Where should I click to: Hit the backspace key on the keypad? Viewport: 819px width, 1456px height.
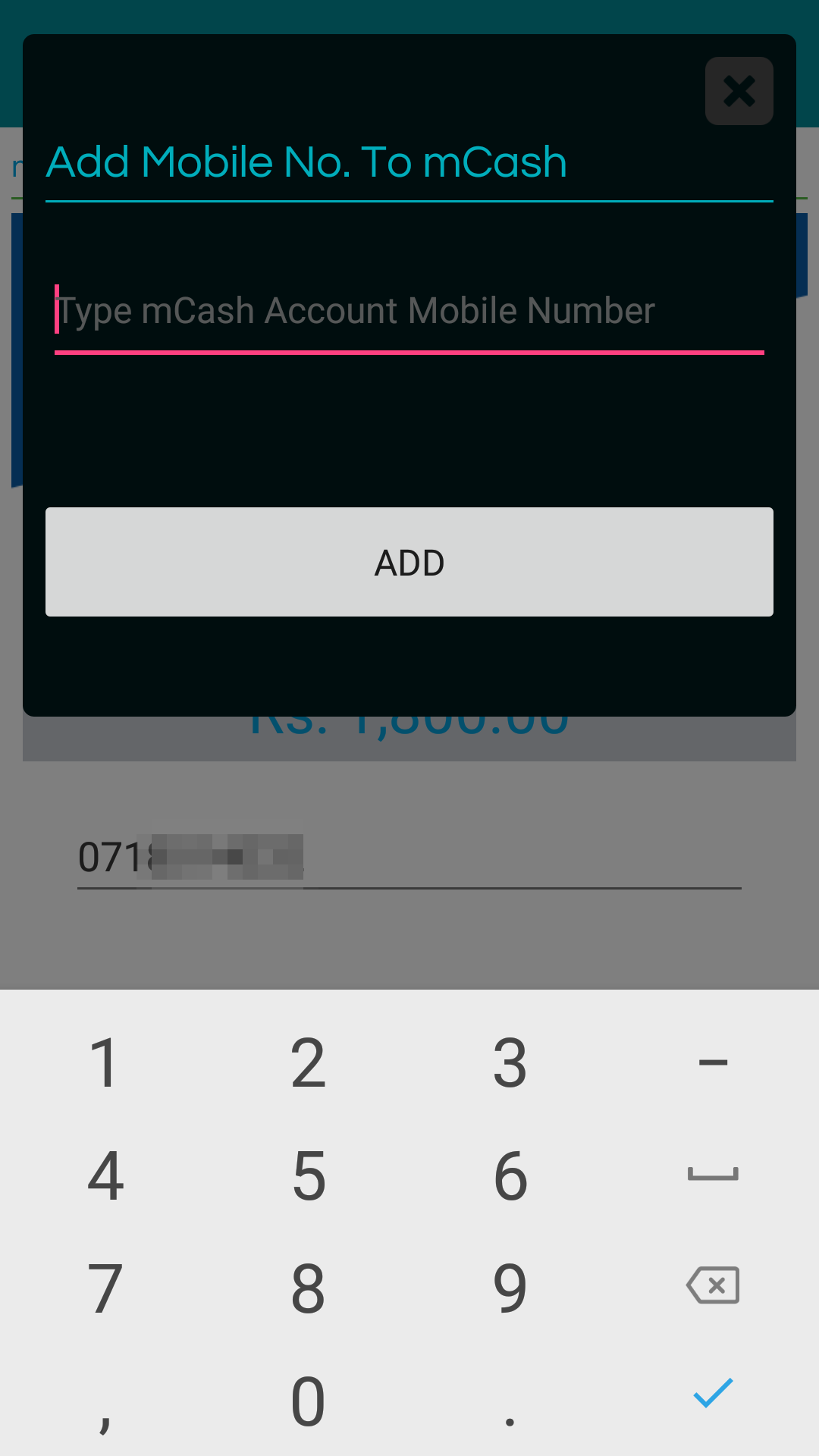click(713, 1286)
